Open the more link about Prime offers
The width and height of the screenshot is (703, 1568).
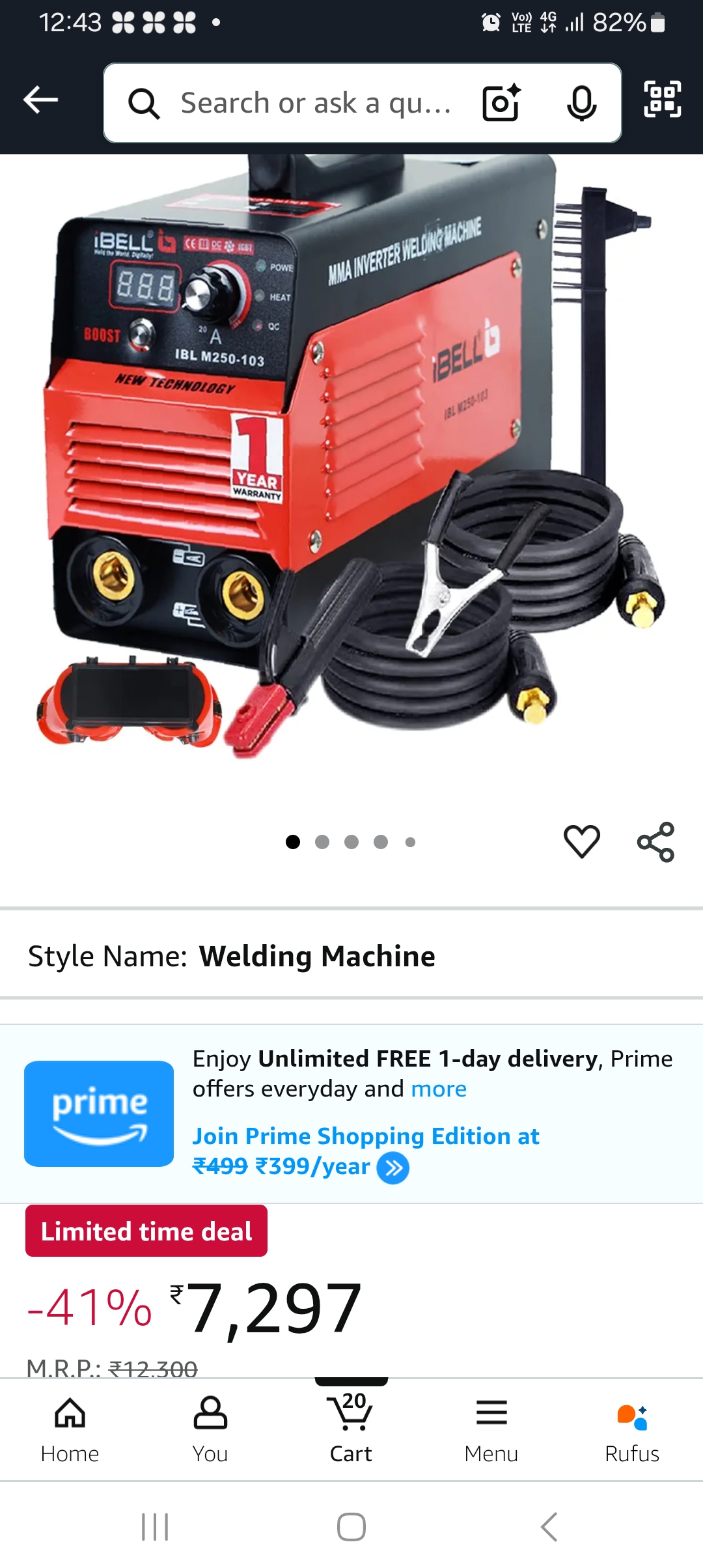[x=438, y=1088]
